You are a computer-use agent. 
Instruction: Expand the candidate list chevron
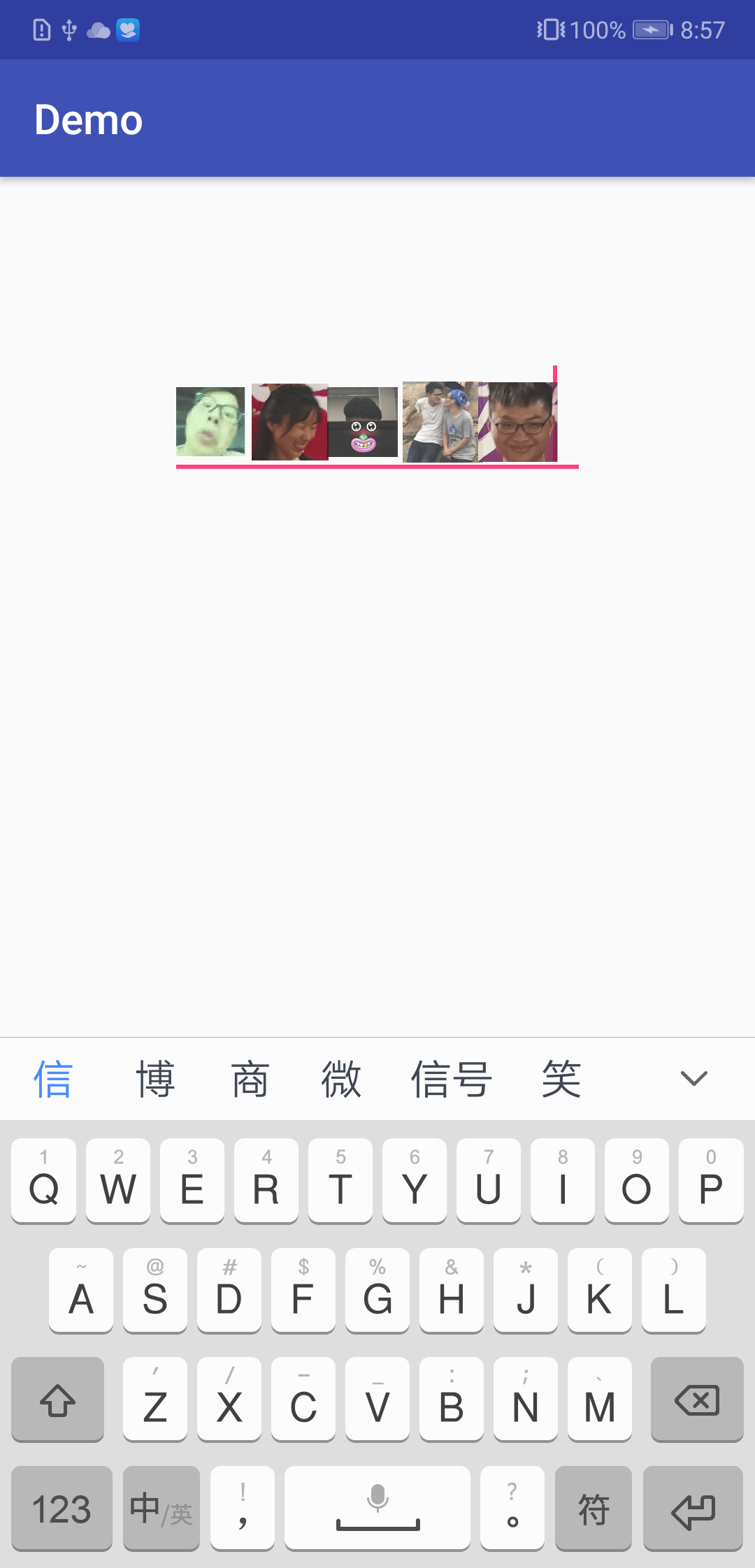coord(693,1078)
